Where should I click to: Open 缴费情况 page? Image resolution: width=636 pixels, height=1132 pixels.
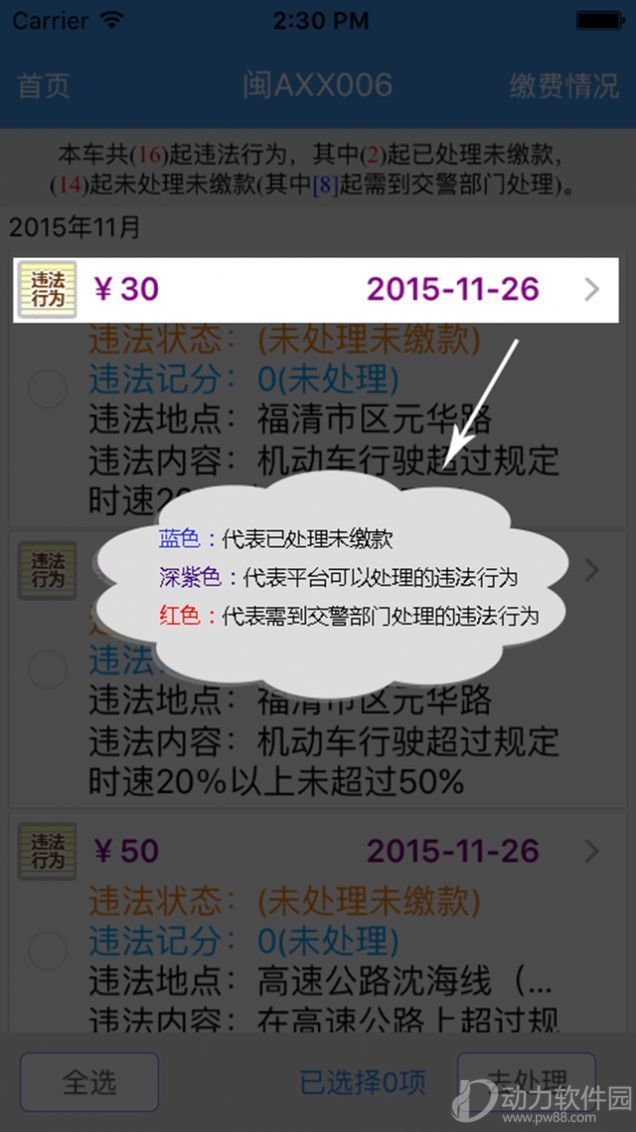coord(564,86)
